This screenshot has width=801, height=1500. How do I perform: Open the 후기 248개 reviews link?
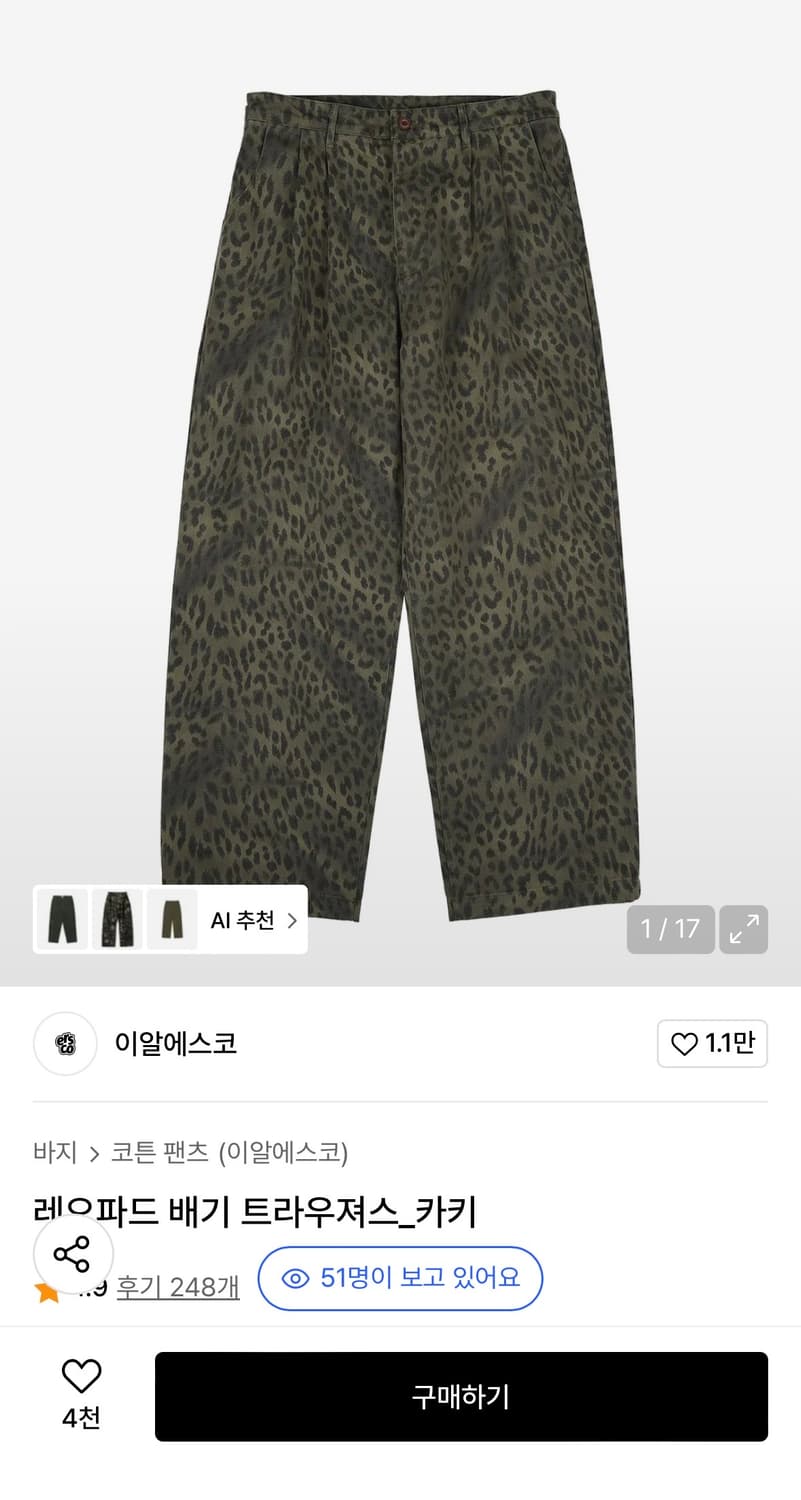tap(178, 1288)
